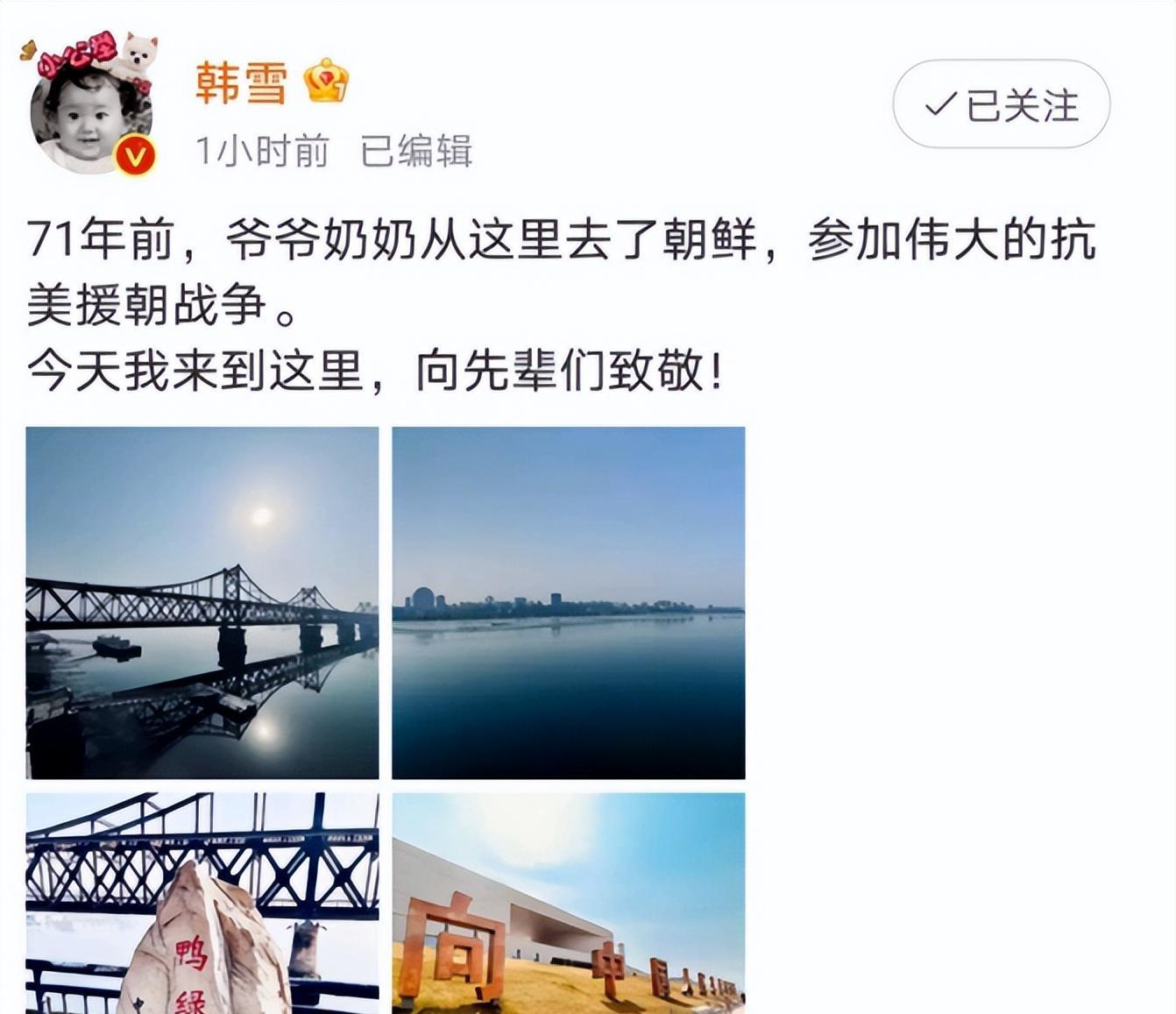Open the photo with red 向 sculpture
This screenshot has width=1176, height=1014.
point(568,903)
